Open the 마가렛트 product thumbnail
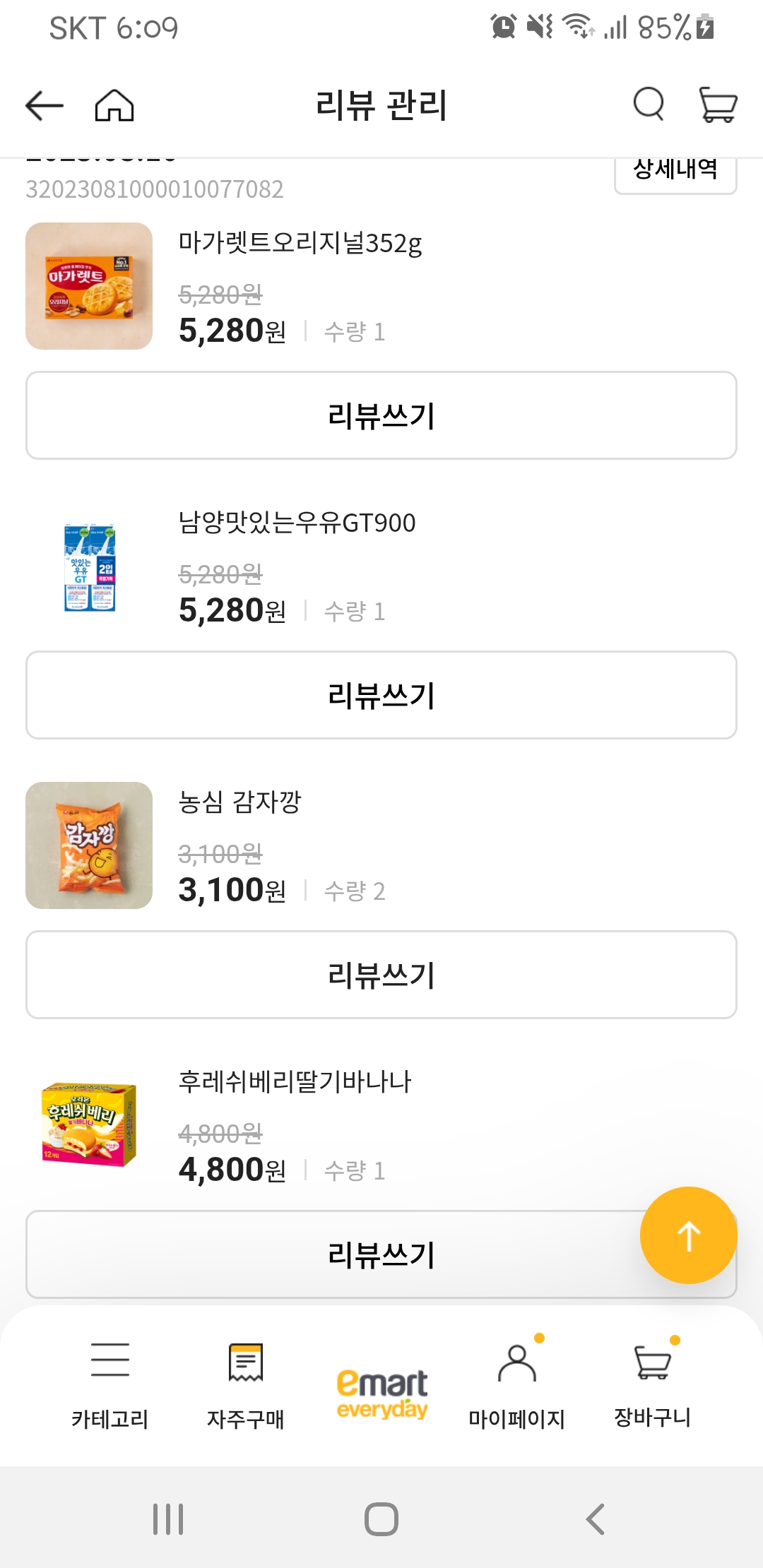This screenshot has width=763, height=1568. (x=89, y=287)
